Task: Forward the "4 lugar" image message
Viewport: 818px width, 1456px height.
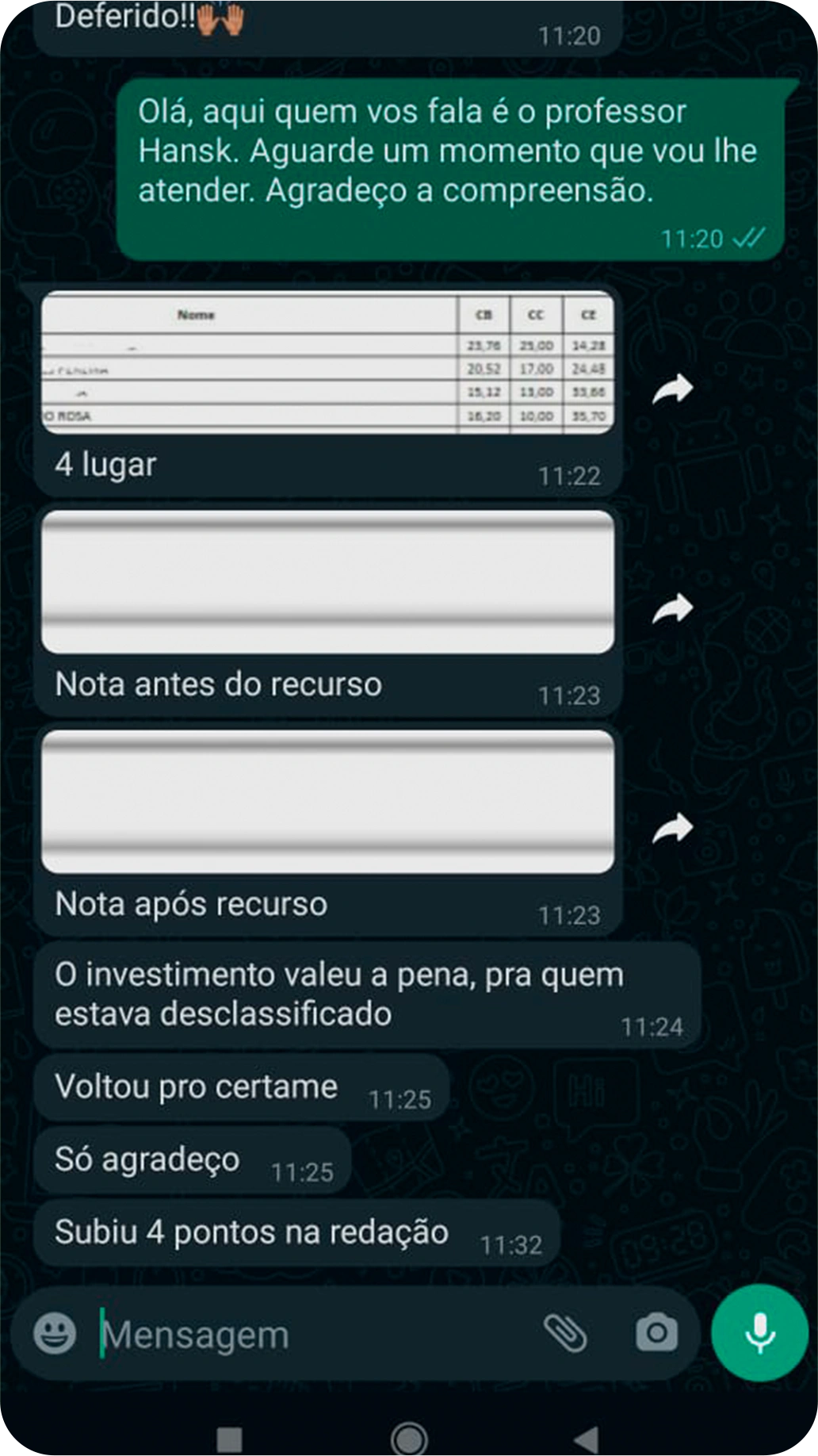Action: point(673,389)
